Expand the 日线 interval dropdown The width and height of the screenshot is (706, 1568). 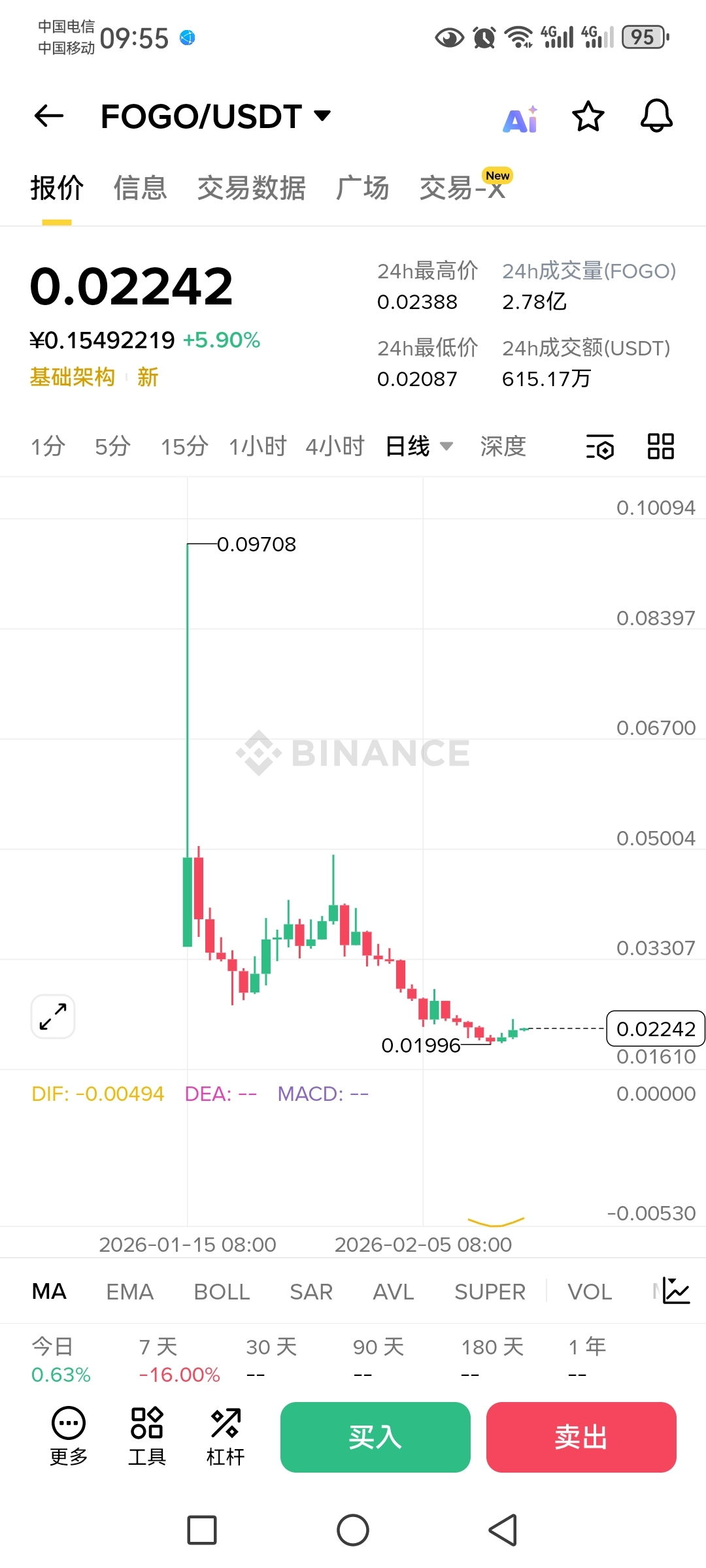(x=418, y=446)
